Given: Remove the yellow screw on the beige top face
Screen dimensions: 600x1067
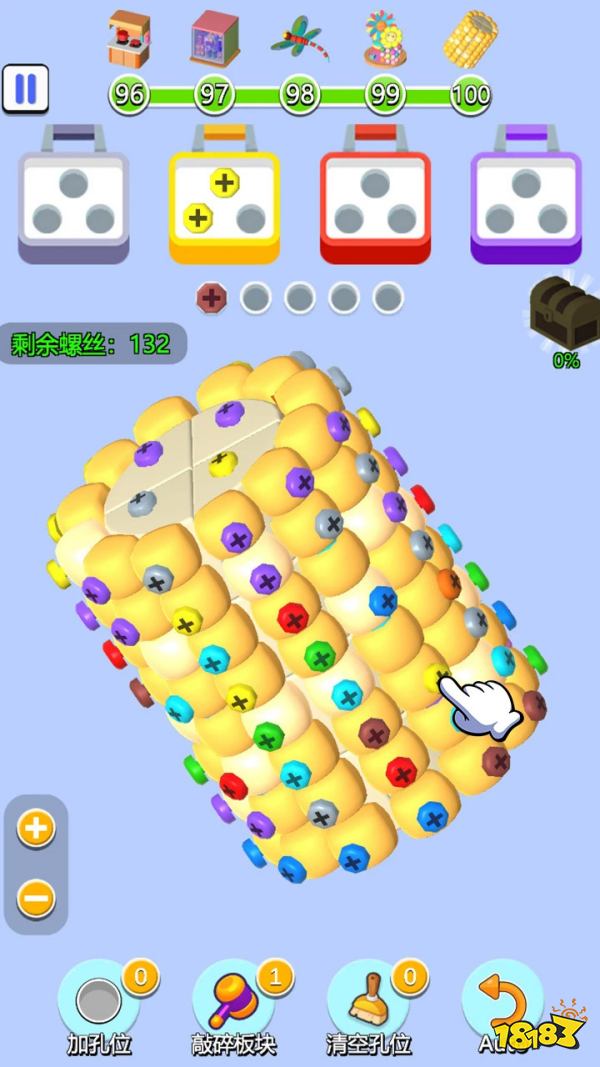Looking at the screenshot, I should point(222,463).
